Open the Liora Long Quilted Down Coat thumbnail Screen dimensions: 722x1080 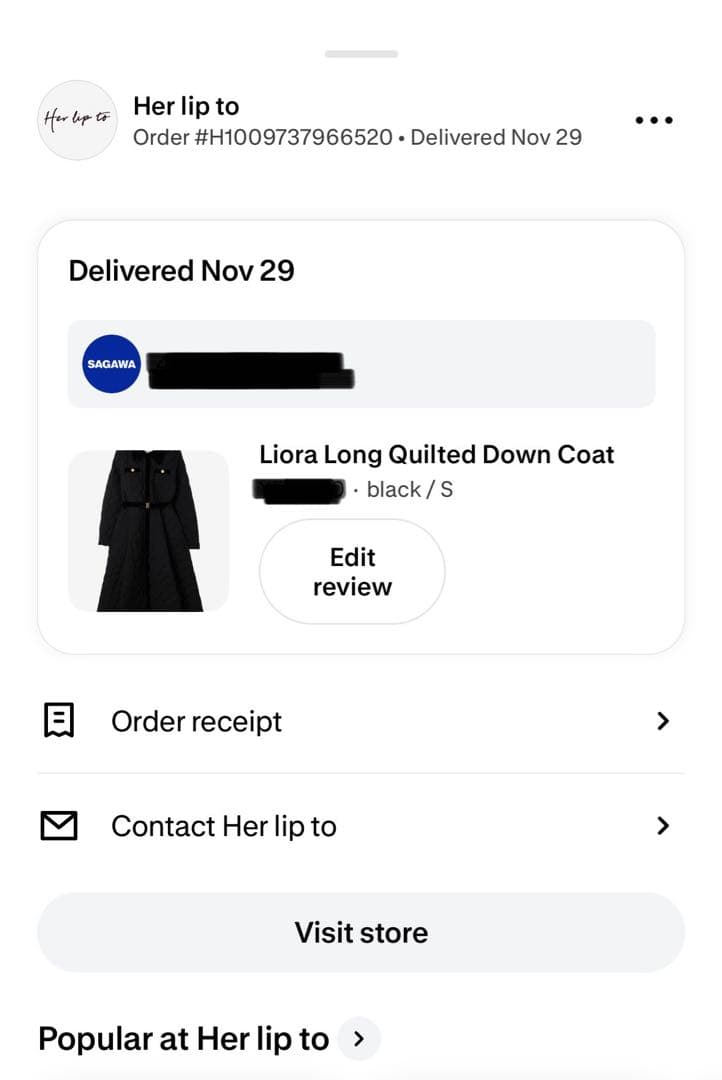[148, 530]
